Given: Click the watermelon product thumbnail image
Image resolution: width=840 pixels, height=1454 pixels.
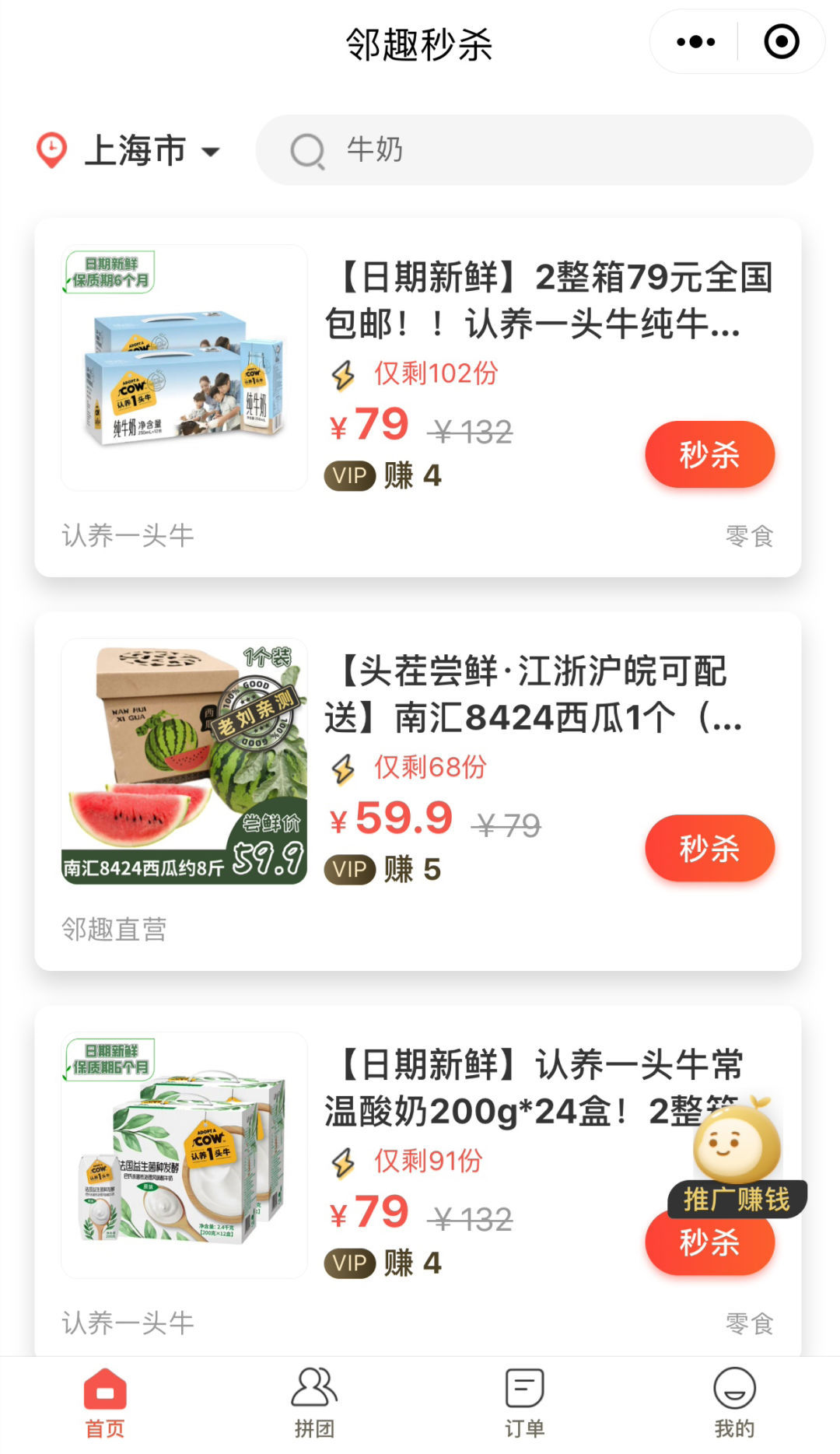Looking at the screenshot, I should pyautogui.click(x=184, y=760).
